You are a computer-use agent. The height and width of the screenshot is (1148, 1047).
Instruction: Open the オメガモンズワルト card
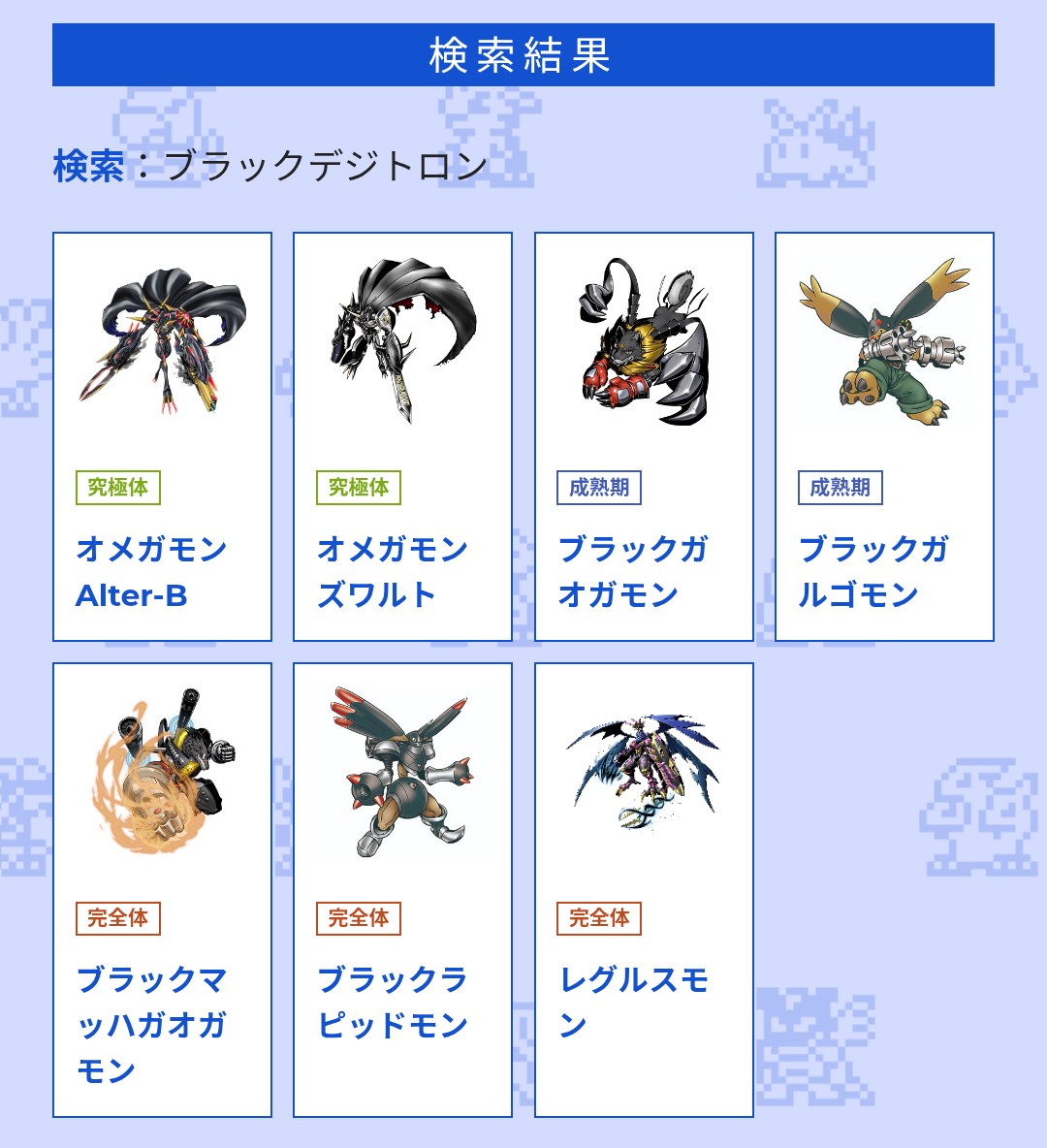402,436
